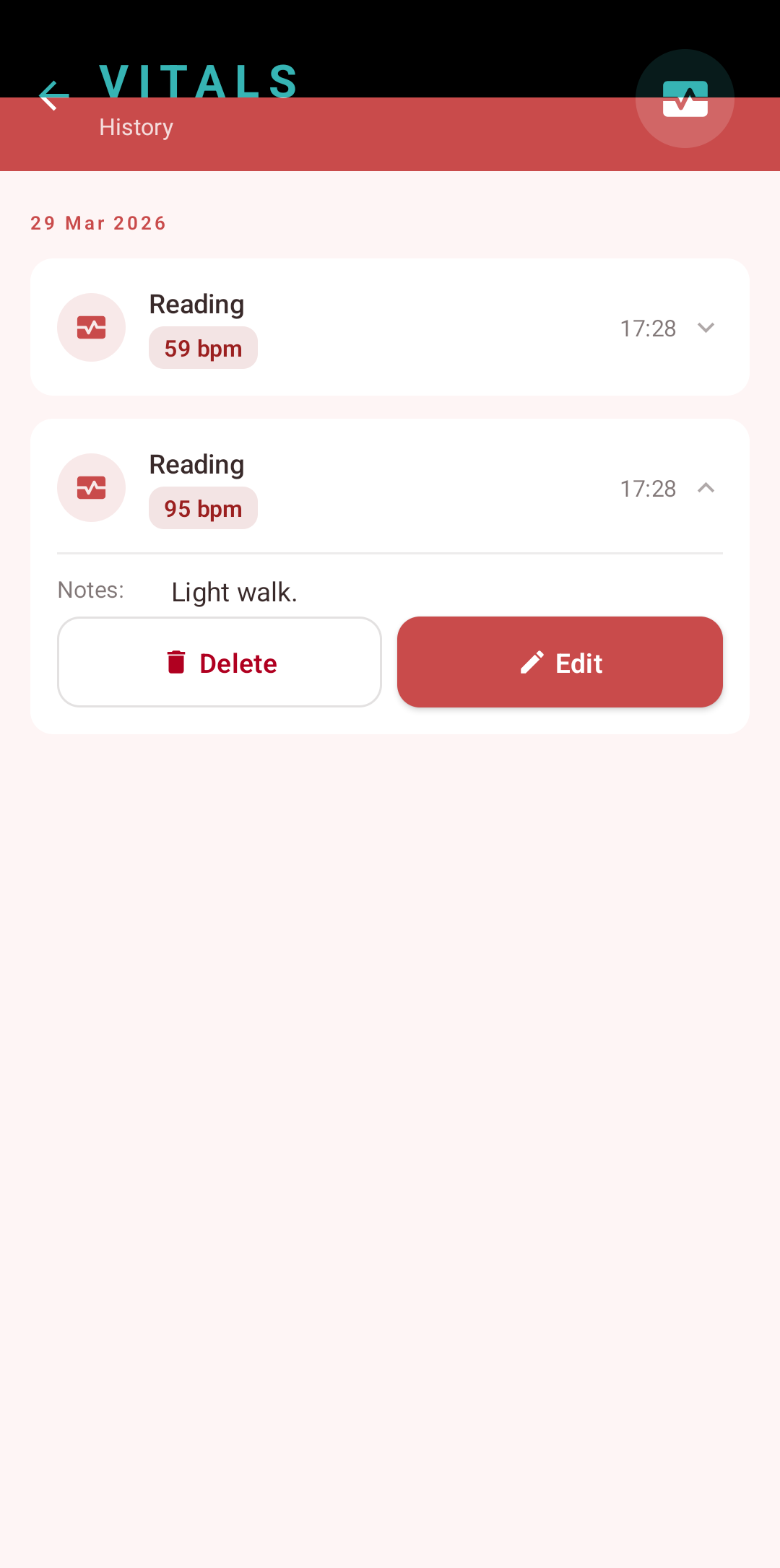Switch to the History view label
Screen dimensions: 780x1568
(136, 127)
